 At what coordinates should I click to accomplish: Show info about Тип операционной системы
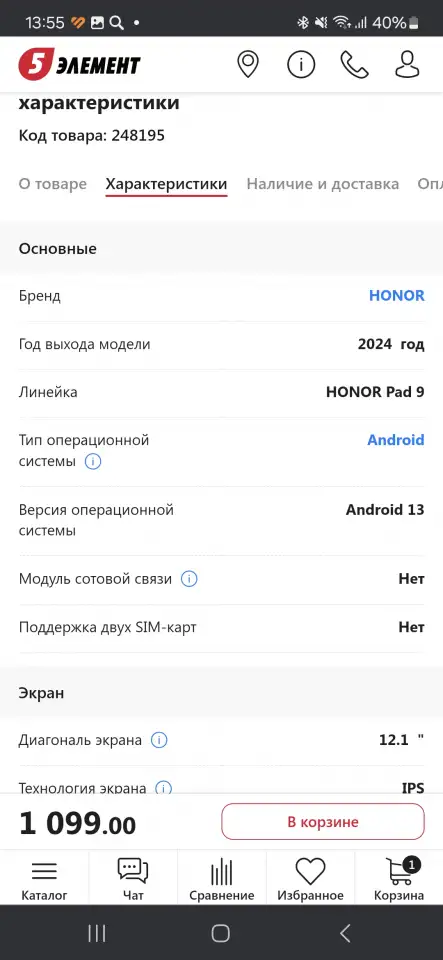tap(92, 461)
